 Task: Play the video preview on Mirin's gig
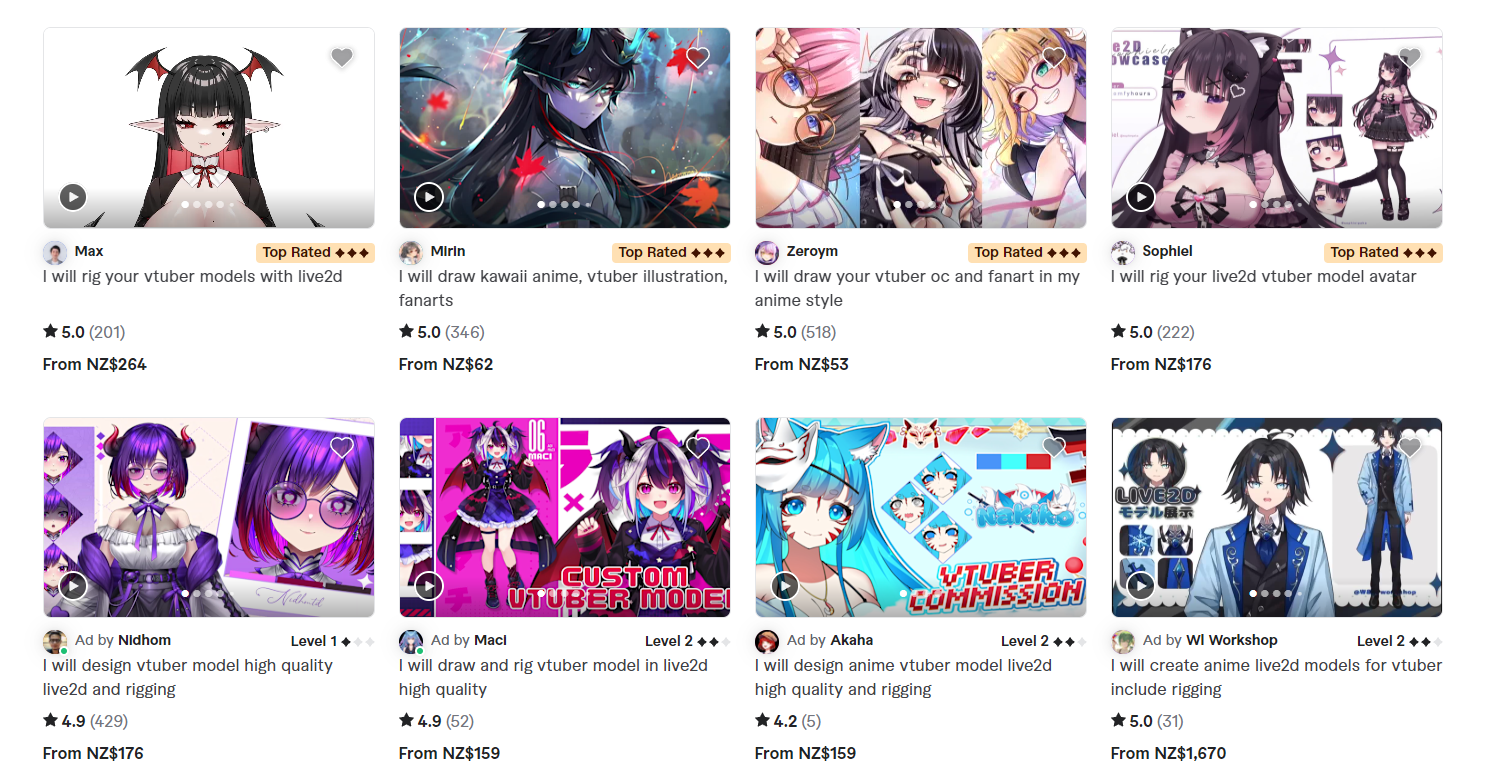coord(428,196)
